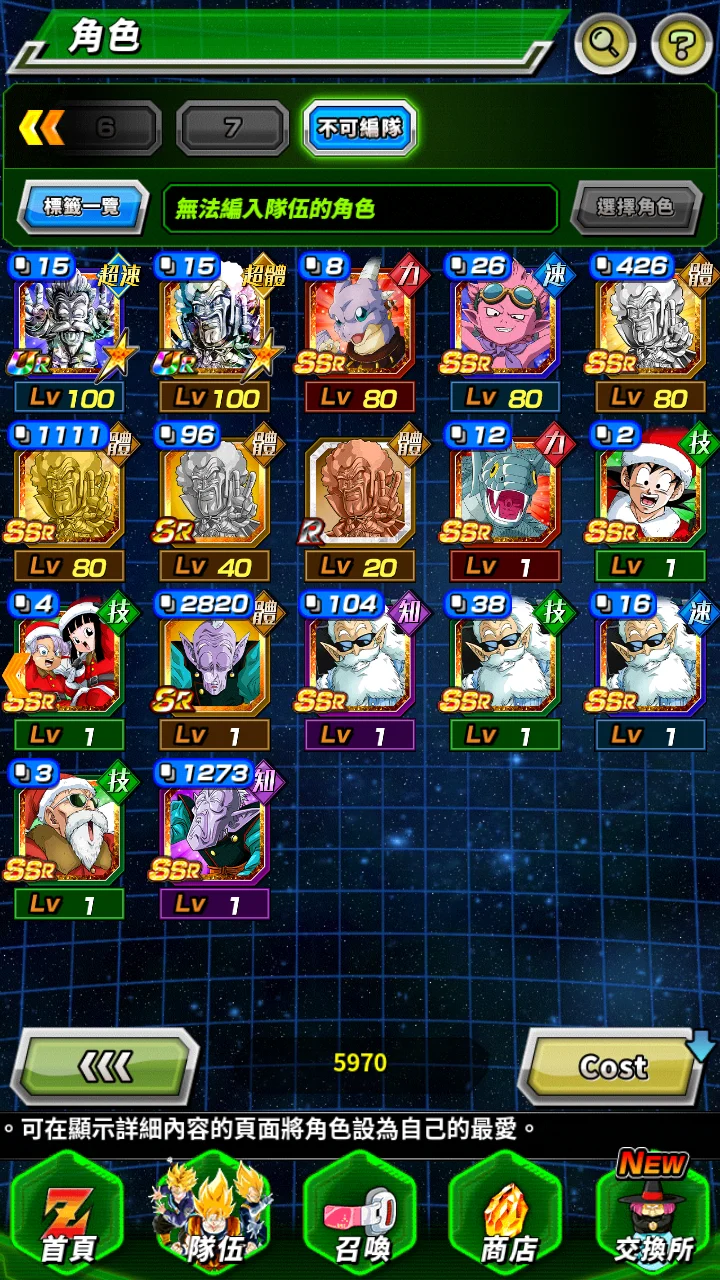The width and height of the screenshot is (720, 1280).
Task: Open the character card with count 426
Action: click(x=651, y=334)
